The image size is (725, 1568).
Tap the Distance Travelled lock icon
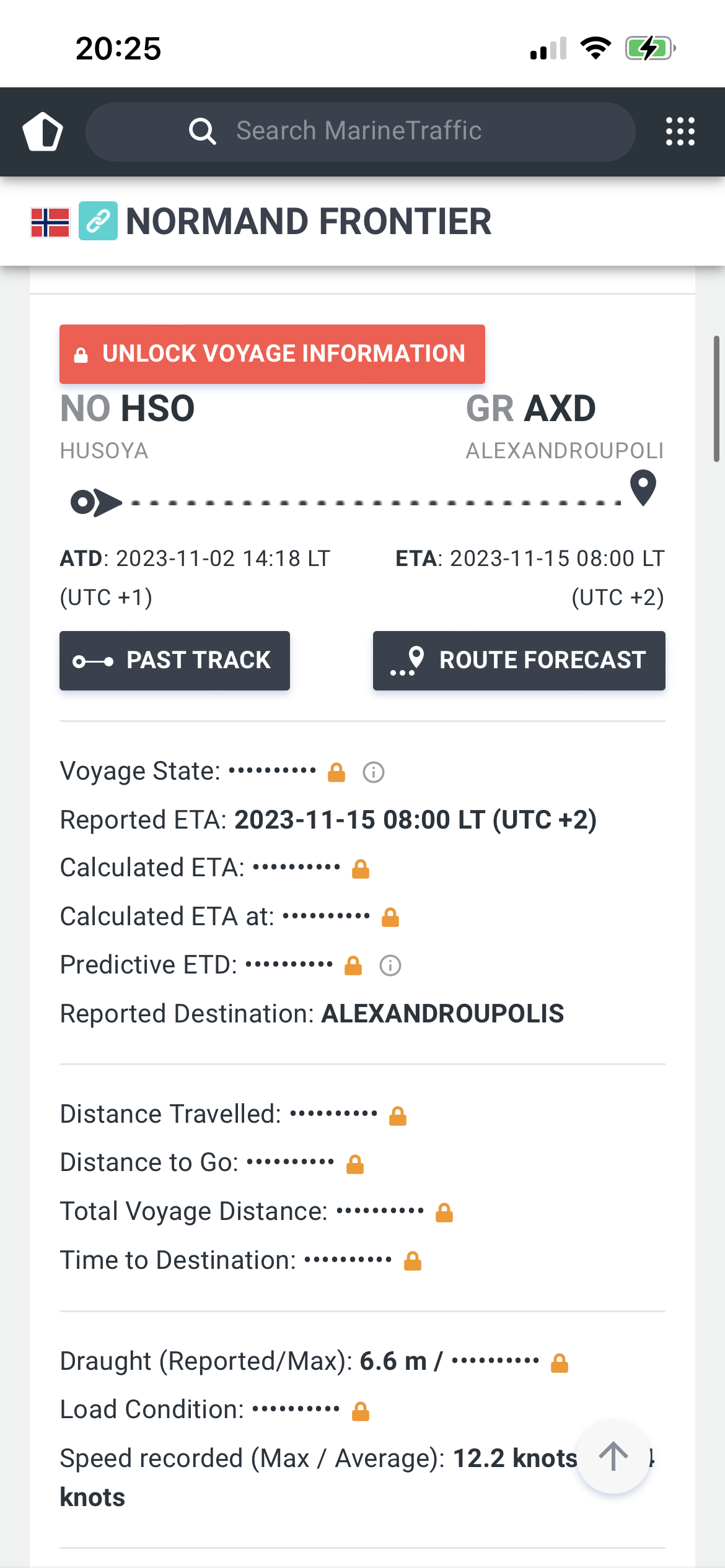[398, 1115]
